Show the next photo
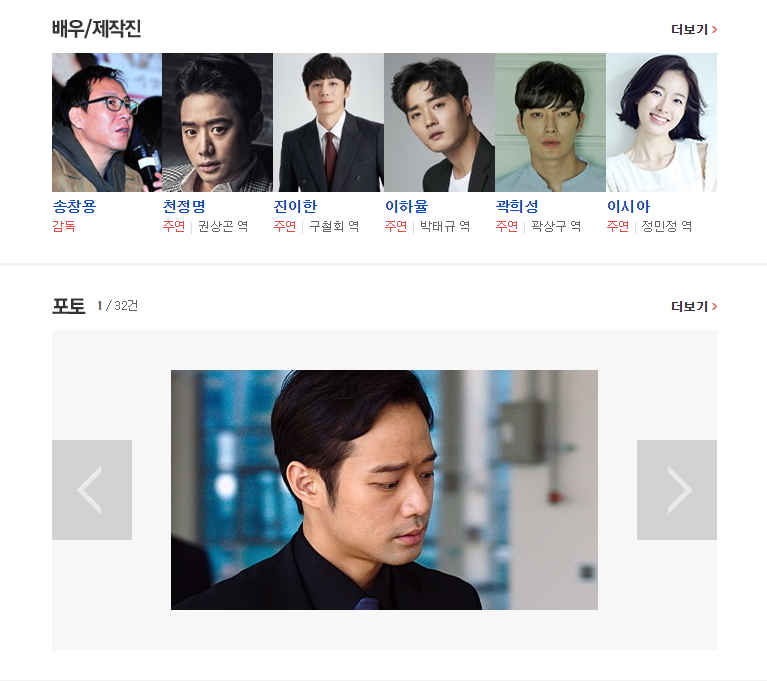Image resolution: width=767 pixels, height=681 pixels. pyautogui.click(x=677, y=490)
